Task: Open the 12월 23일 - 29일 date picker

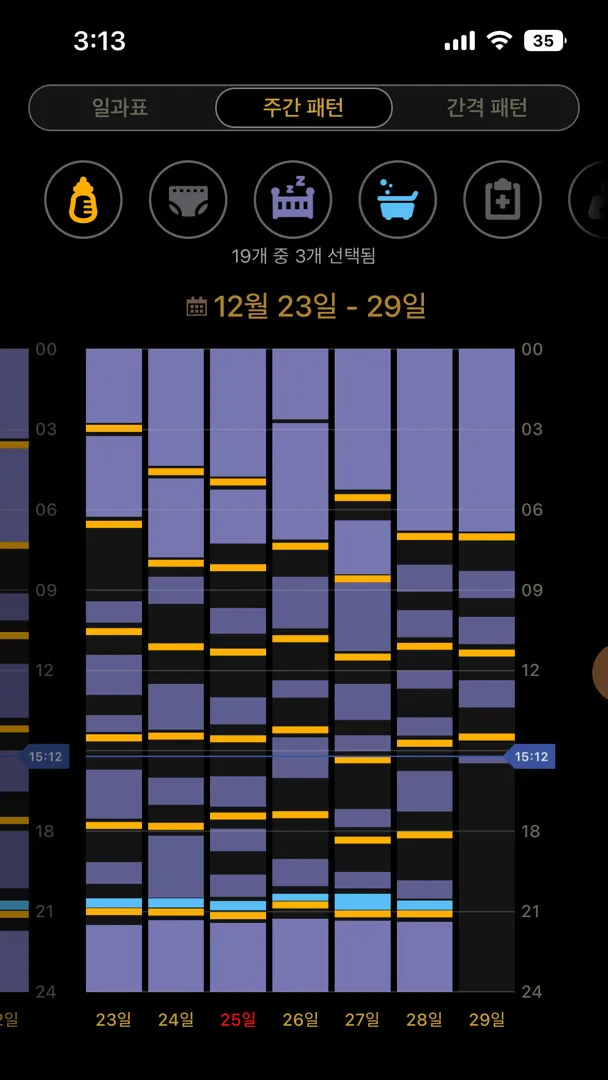Action: coord(306,307)
